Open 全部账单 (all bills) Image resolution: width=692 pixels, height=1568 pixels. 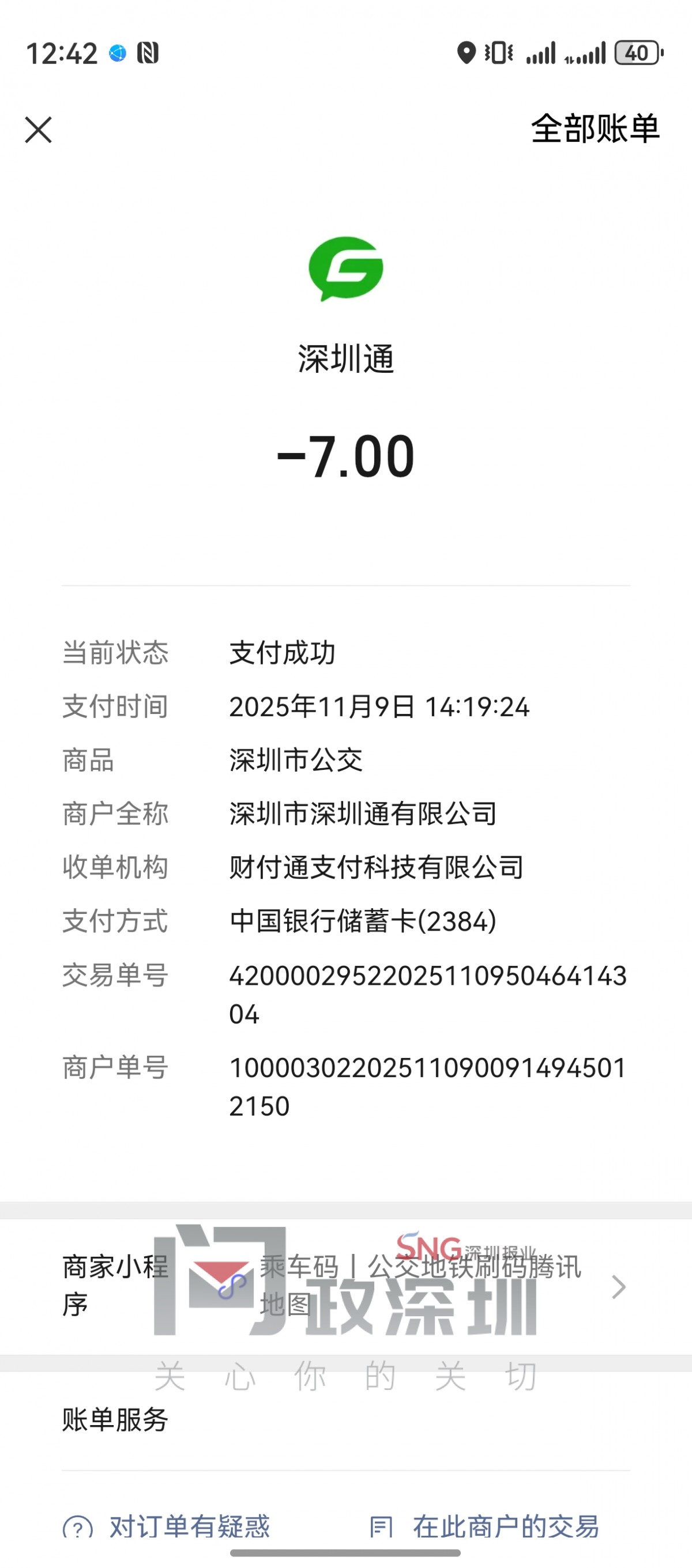(595, 129)
